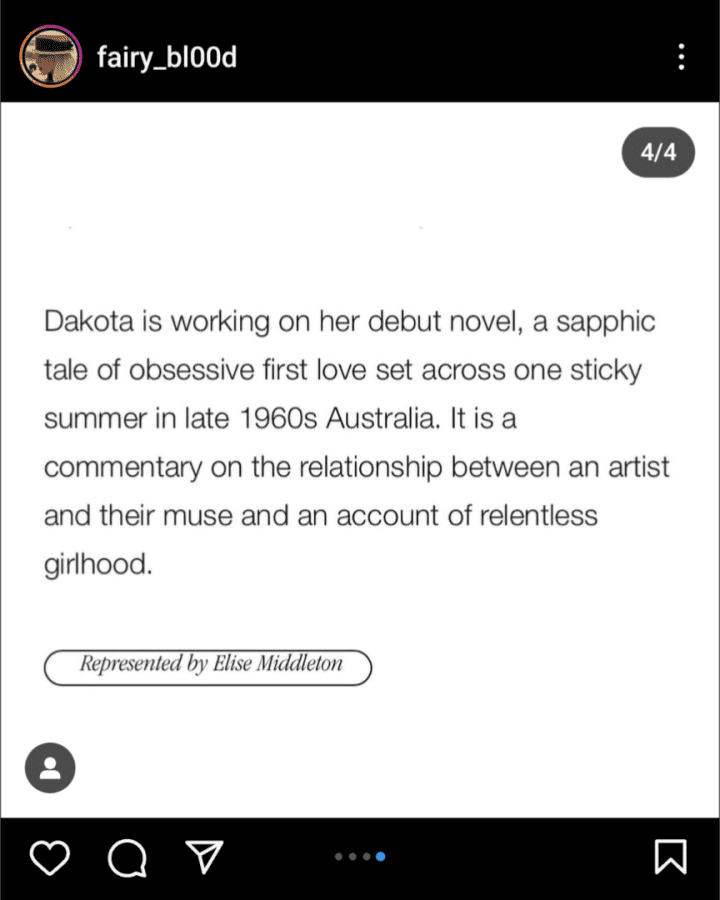Like this post with the heart
The width and height of the screenshot is (720, 900).
click(x=50, y=858)
